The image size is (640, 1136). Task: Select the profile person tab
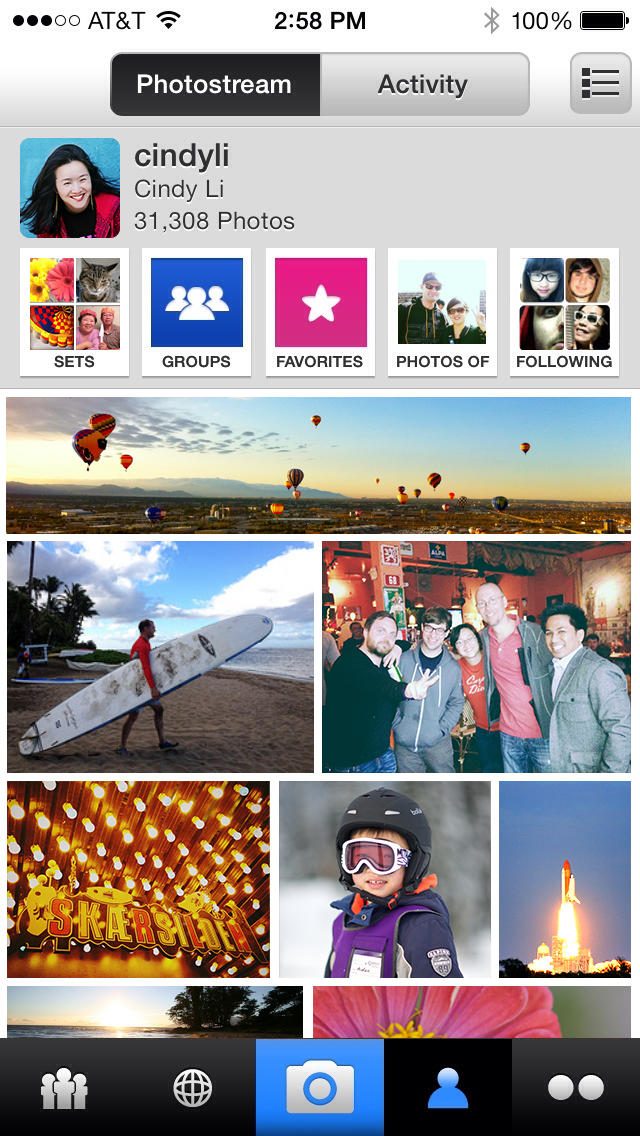(448, 1088)
